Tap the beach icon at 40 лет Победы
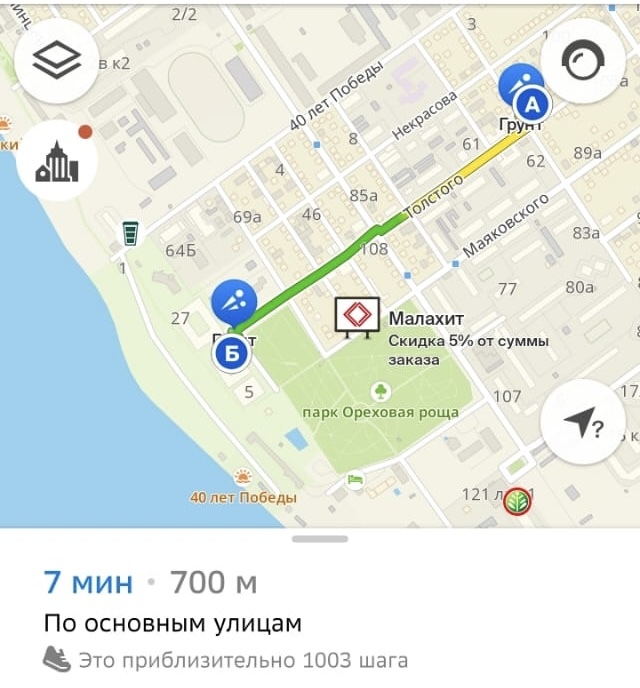Image resolution: width=640 pixels, height=688 pixels. [242, 478]
